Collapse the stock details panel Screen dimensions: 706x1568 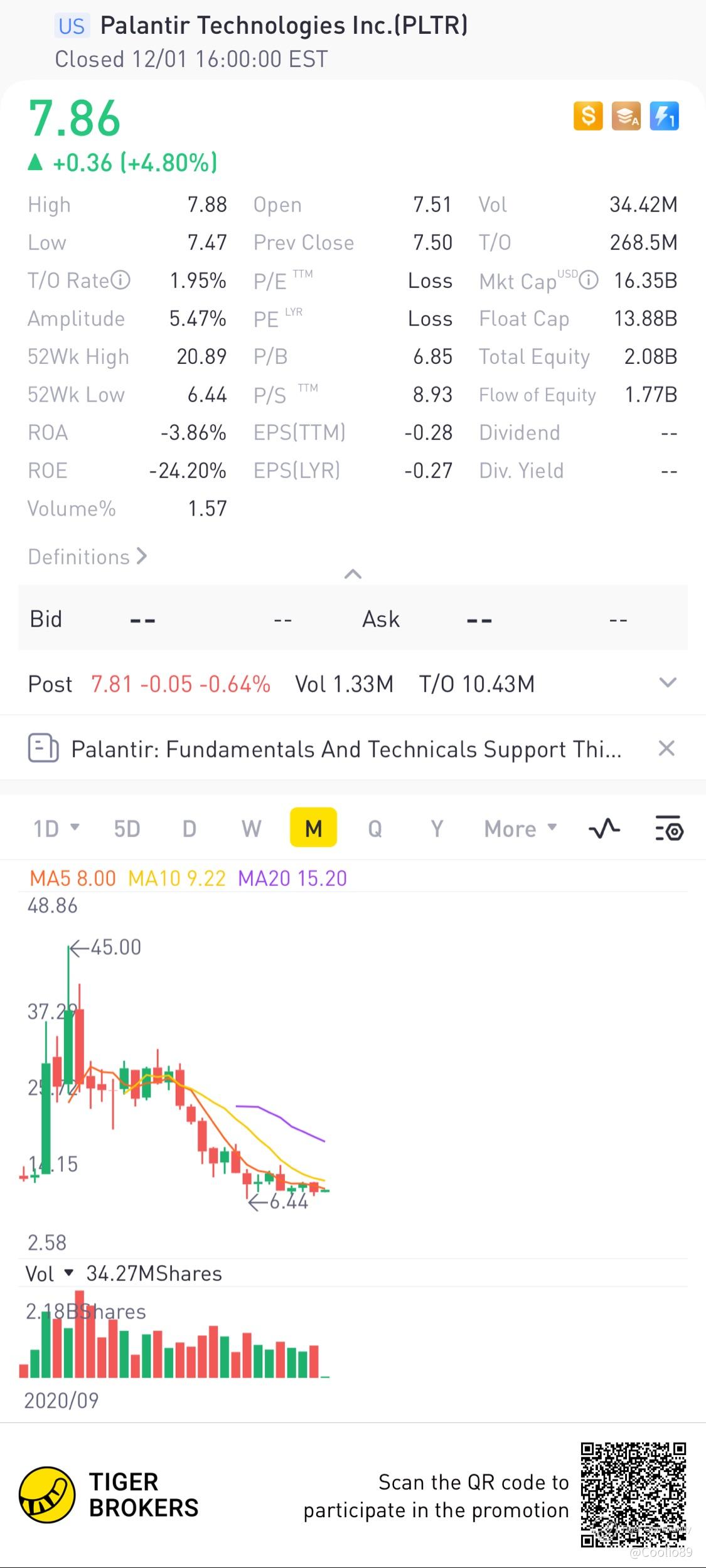[353, 574]
